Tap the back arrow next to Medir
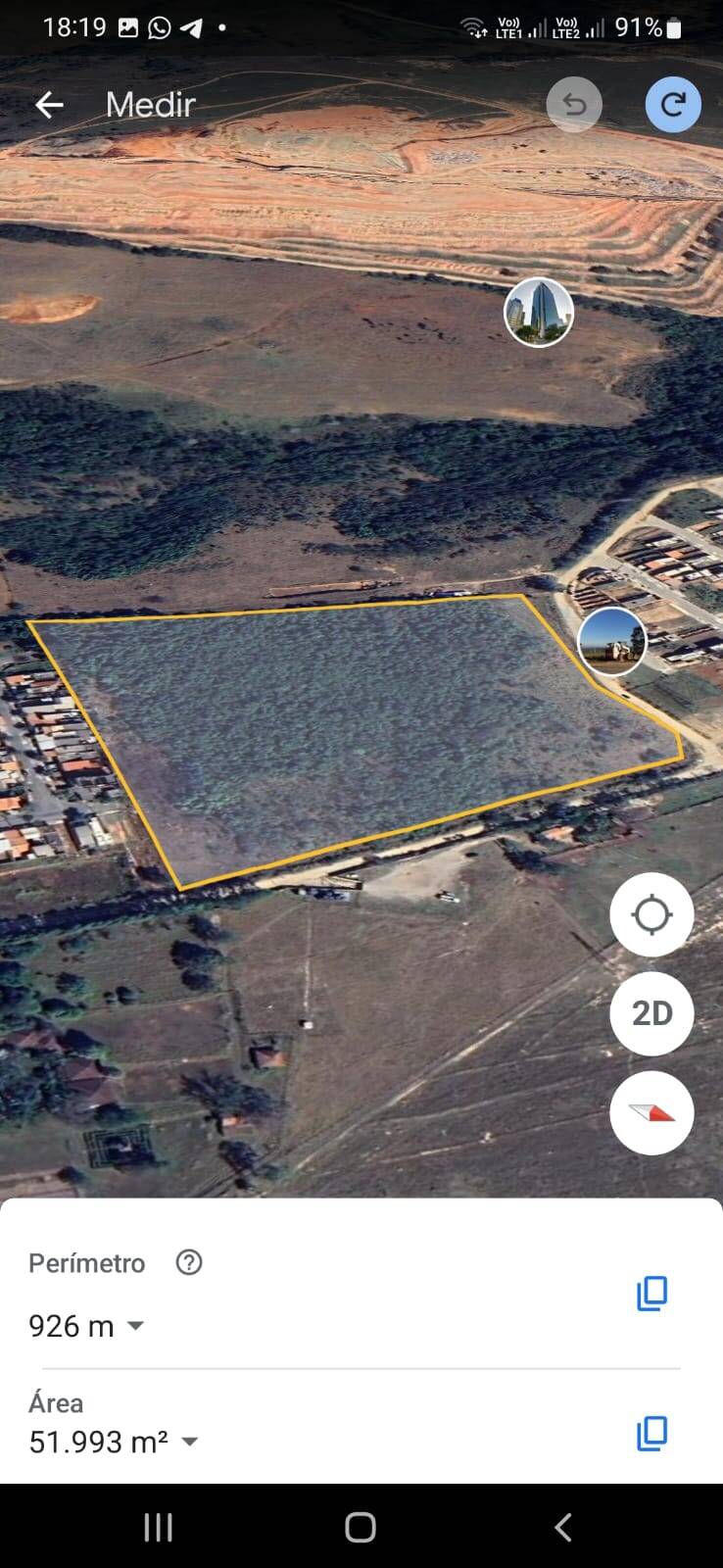 [x=48, y=105]
